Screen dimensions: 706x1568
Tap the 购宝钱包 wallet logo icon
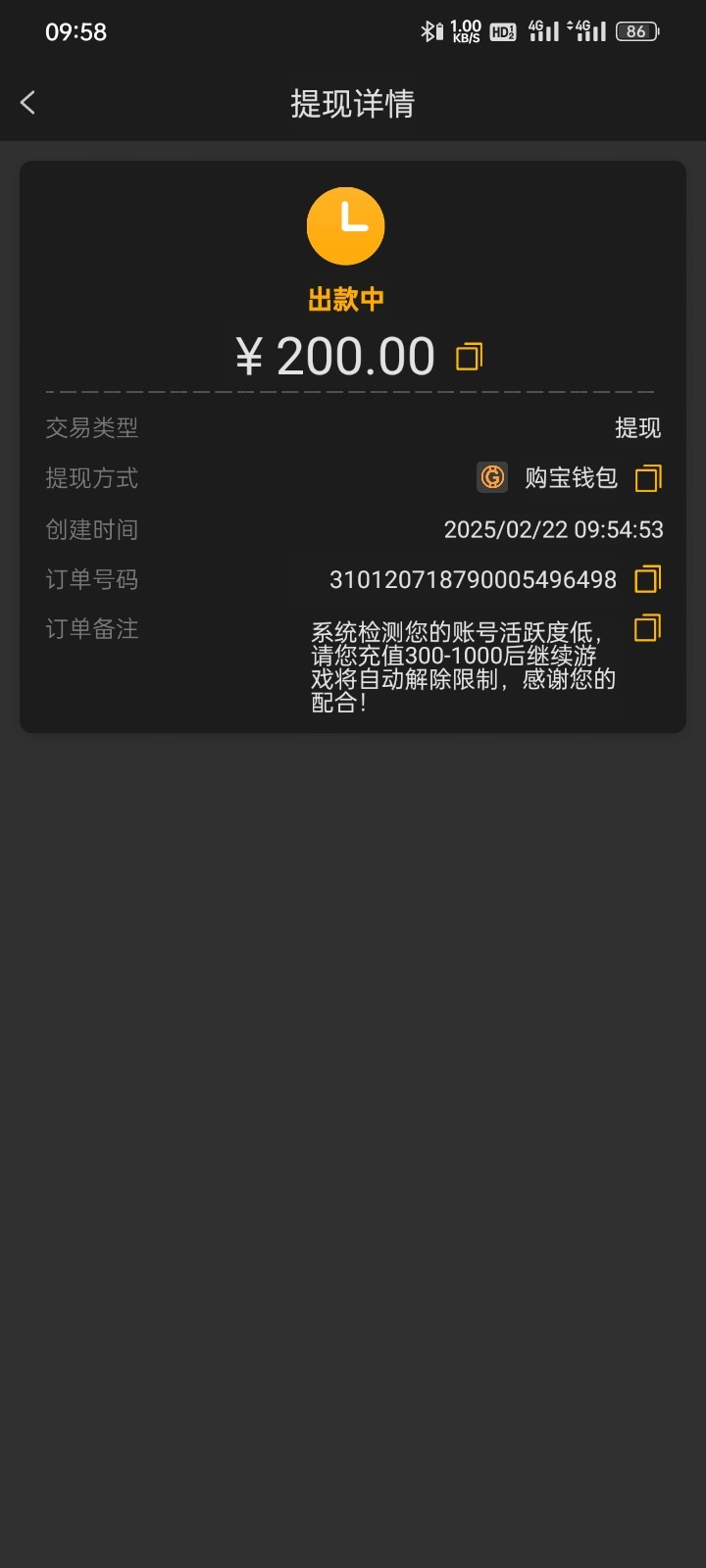coord(491,478)
